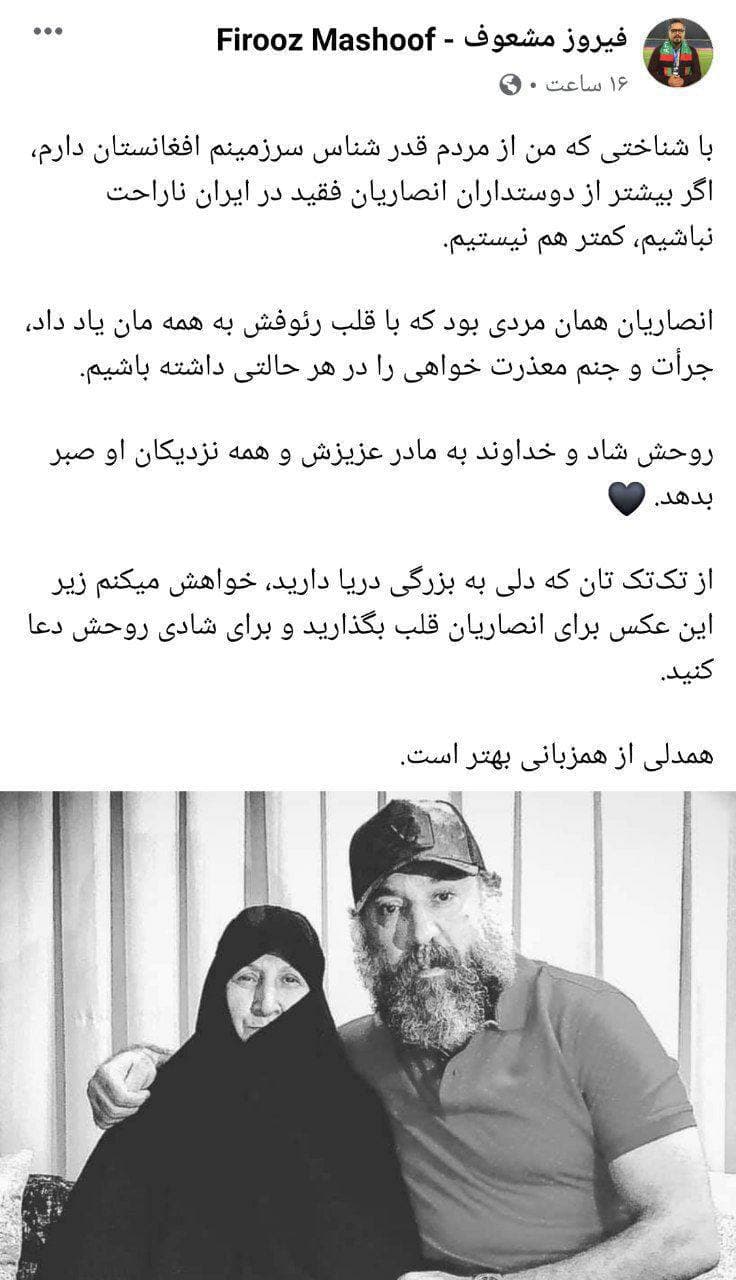Open the black-and-white photo in full view
The height and width of the screenshot is (1280, 736).
point(368,1030)
